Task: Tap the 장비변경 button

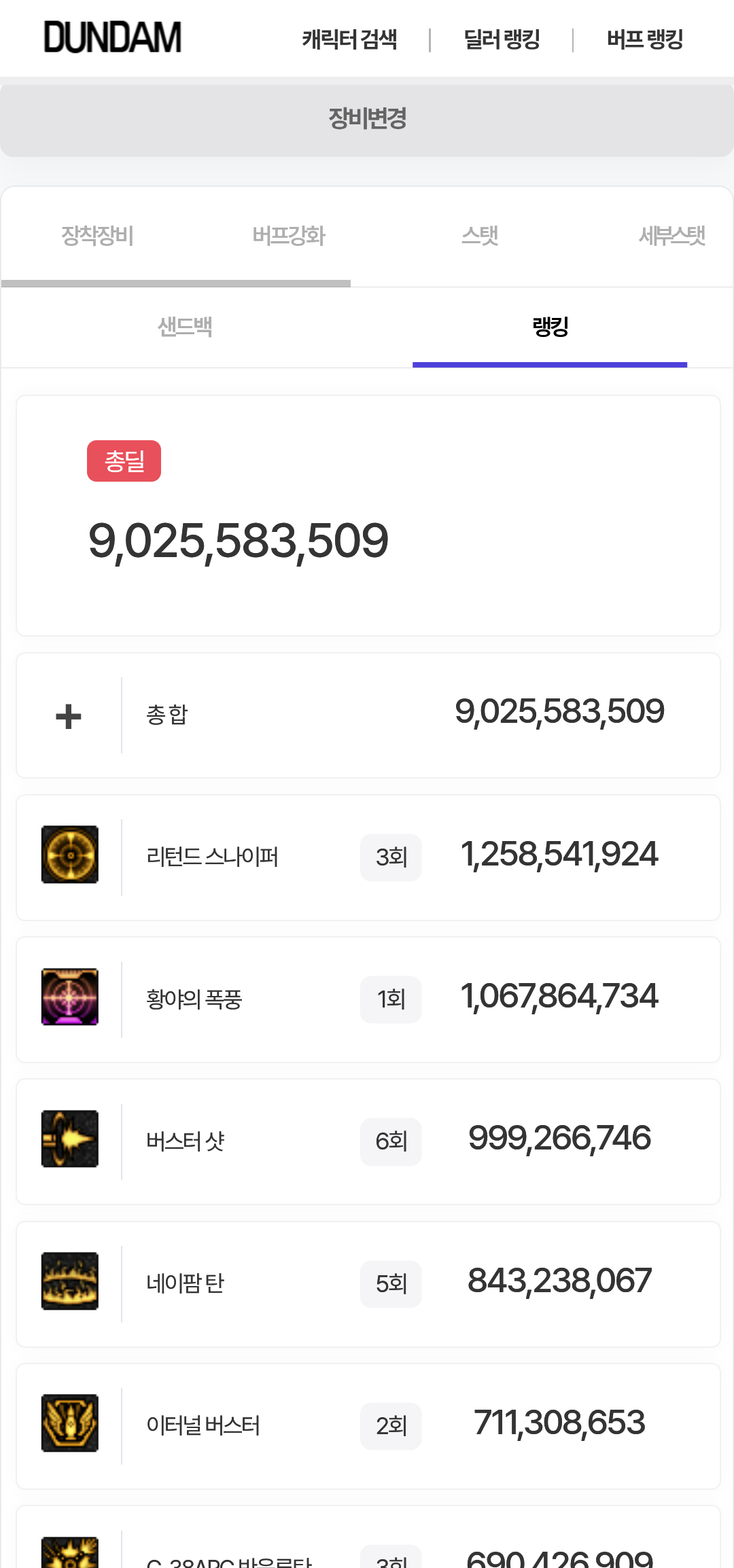Action: tap(367, 119)
